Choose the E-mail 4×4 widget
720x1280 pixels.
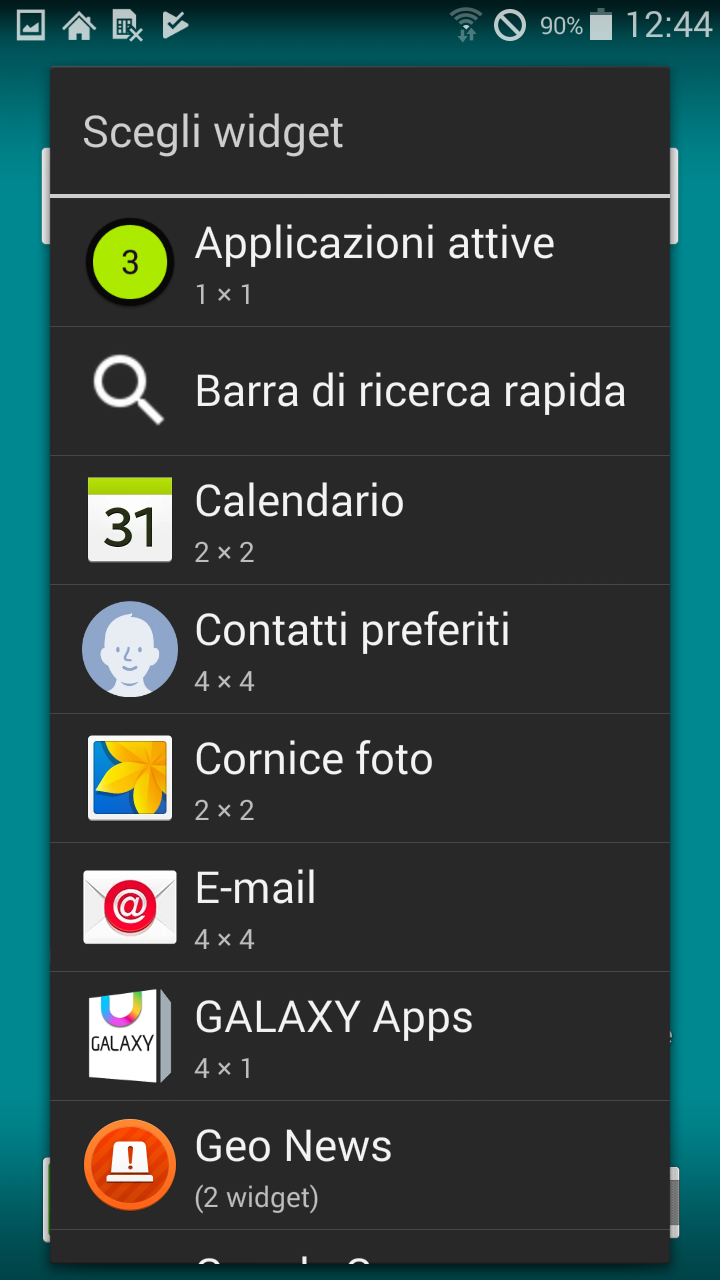tap(360, 907)
